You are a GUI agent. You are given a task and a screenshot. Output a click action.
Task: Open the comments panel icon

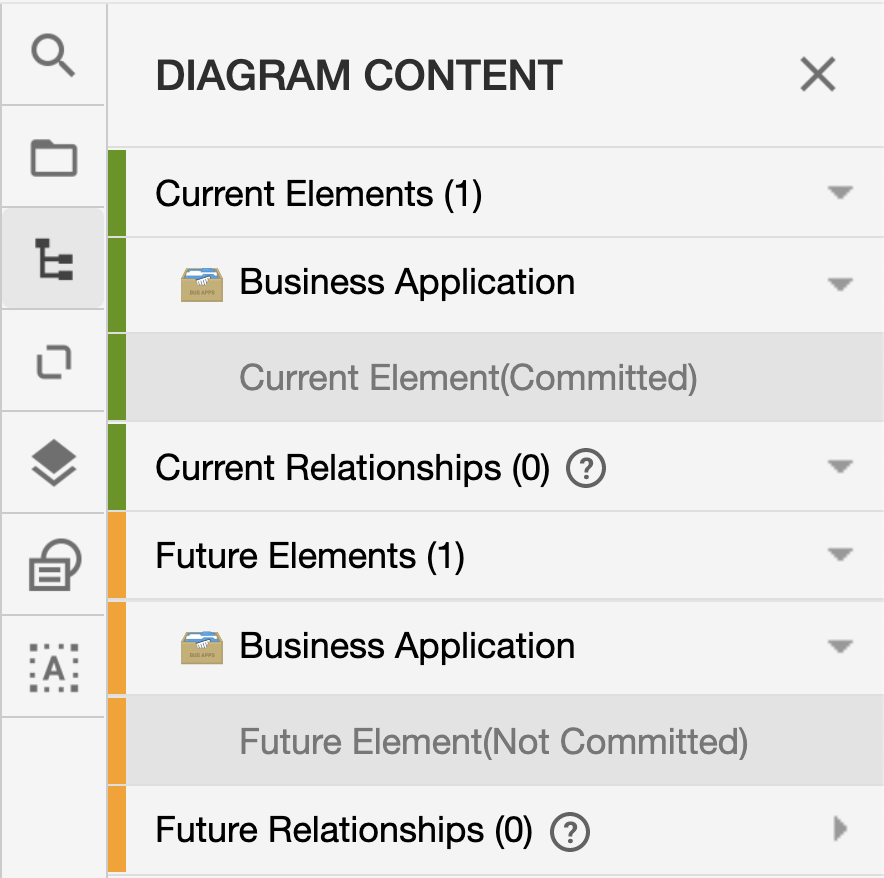(53, 565)
